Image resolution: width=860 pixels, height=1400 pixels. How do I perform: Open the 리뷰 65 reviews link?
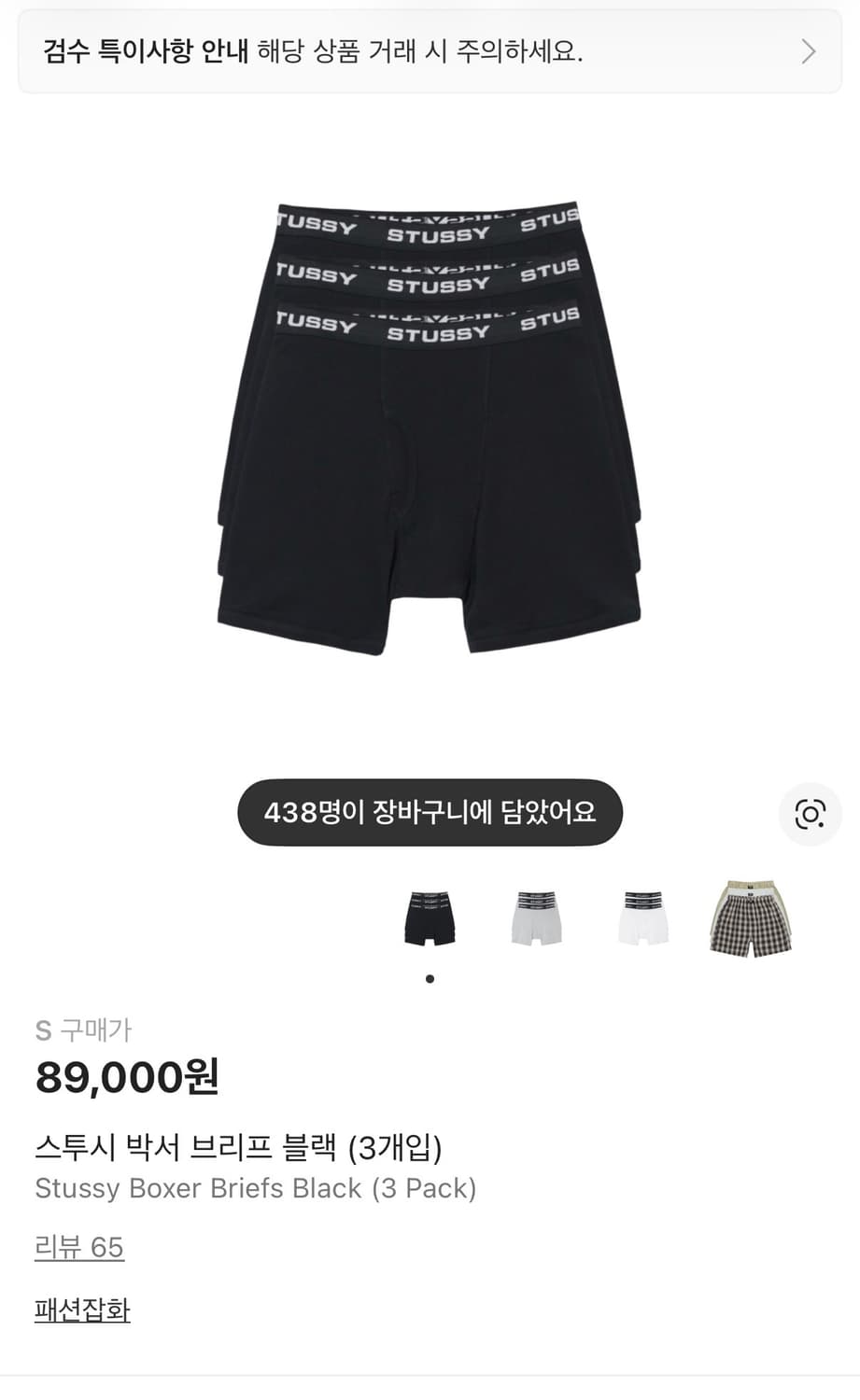pyautogui.click(x=78, y=1246)
